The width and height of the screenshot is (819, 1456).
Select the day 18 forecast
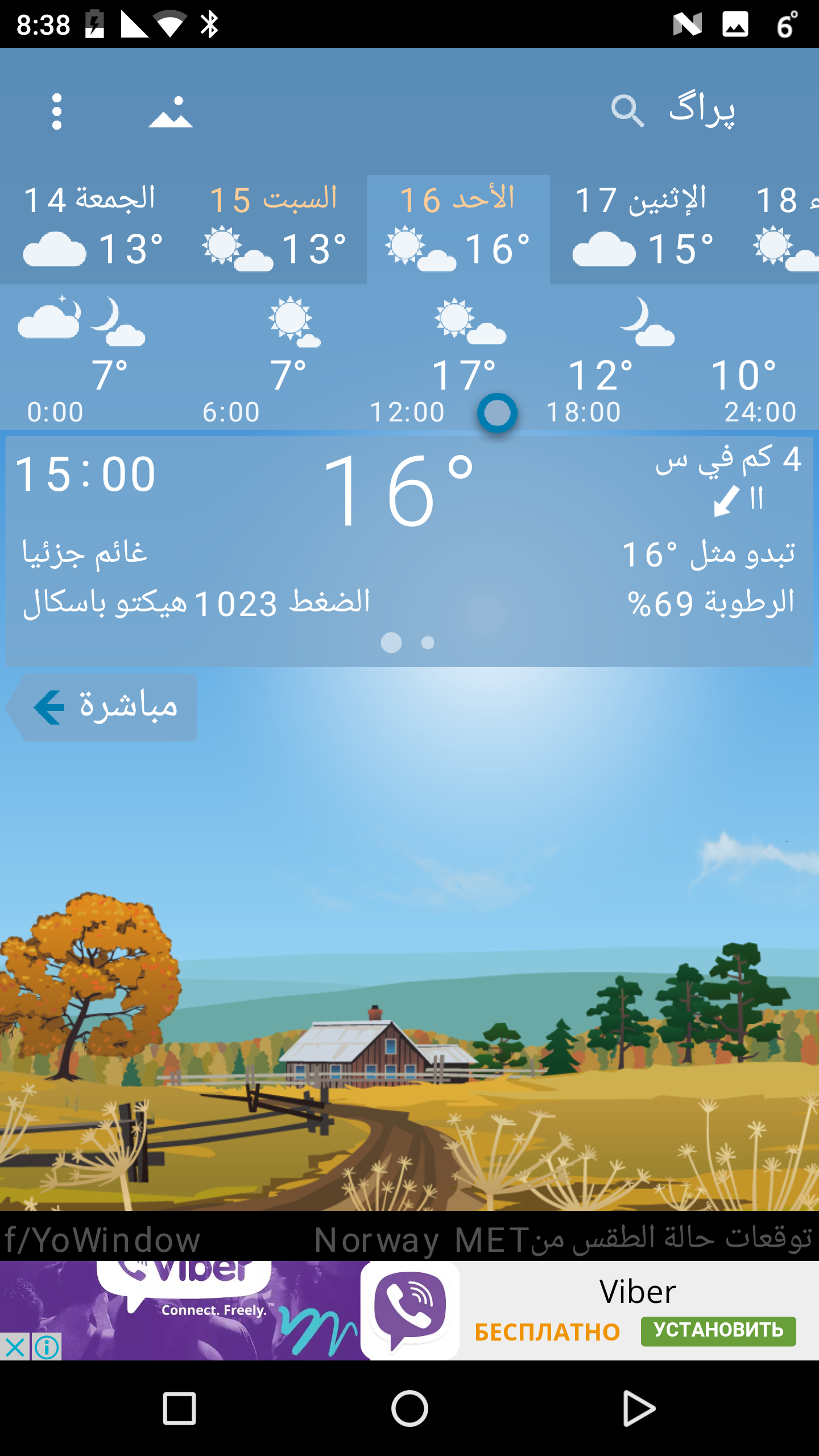coord(787,229)
